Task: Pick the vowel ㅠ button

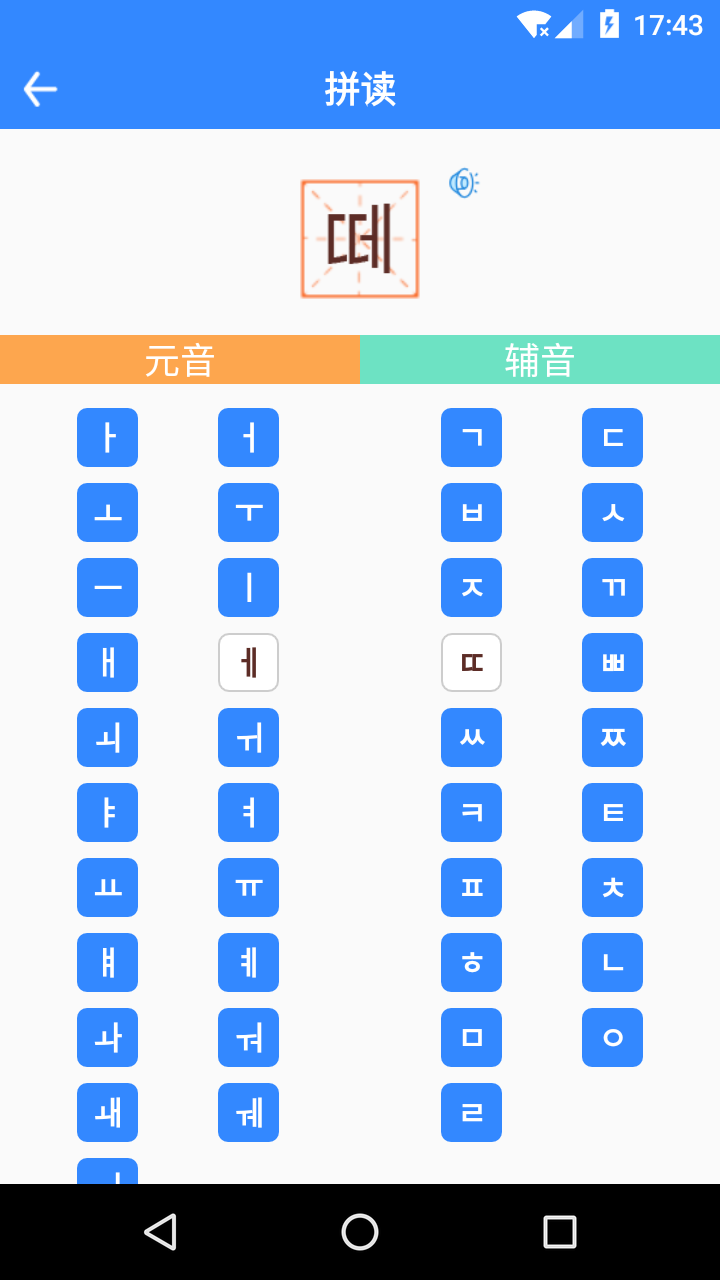Action: click(248, 887)
